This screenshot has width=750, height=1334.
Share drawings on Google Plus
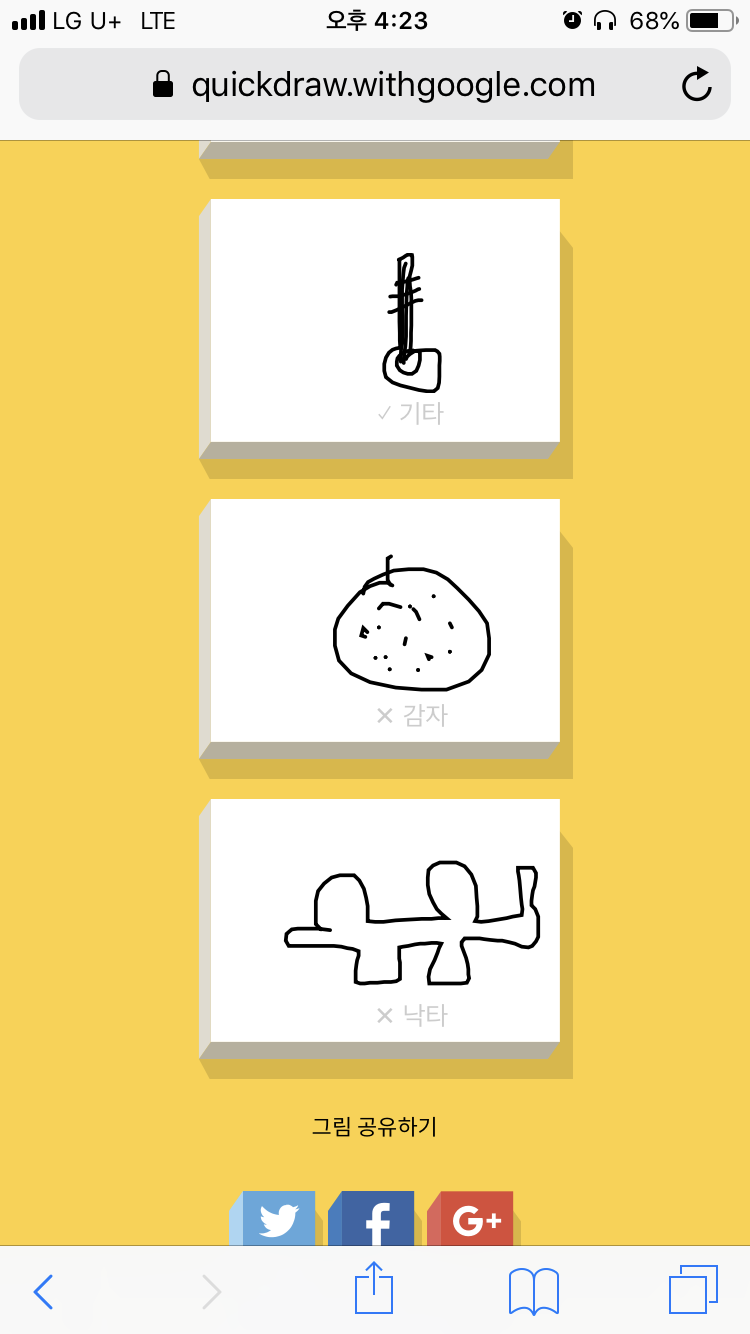(x=476, y=1218)
